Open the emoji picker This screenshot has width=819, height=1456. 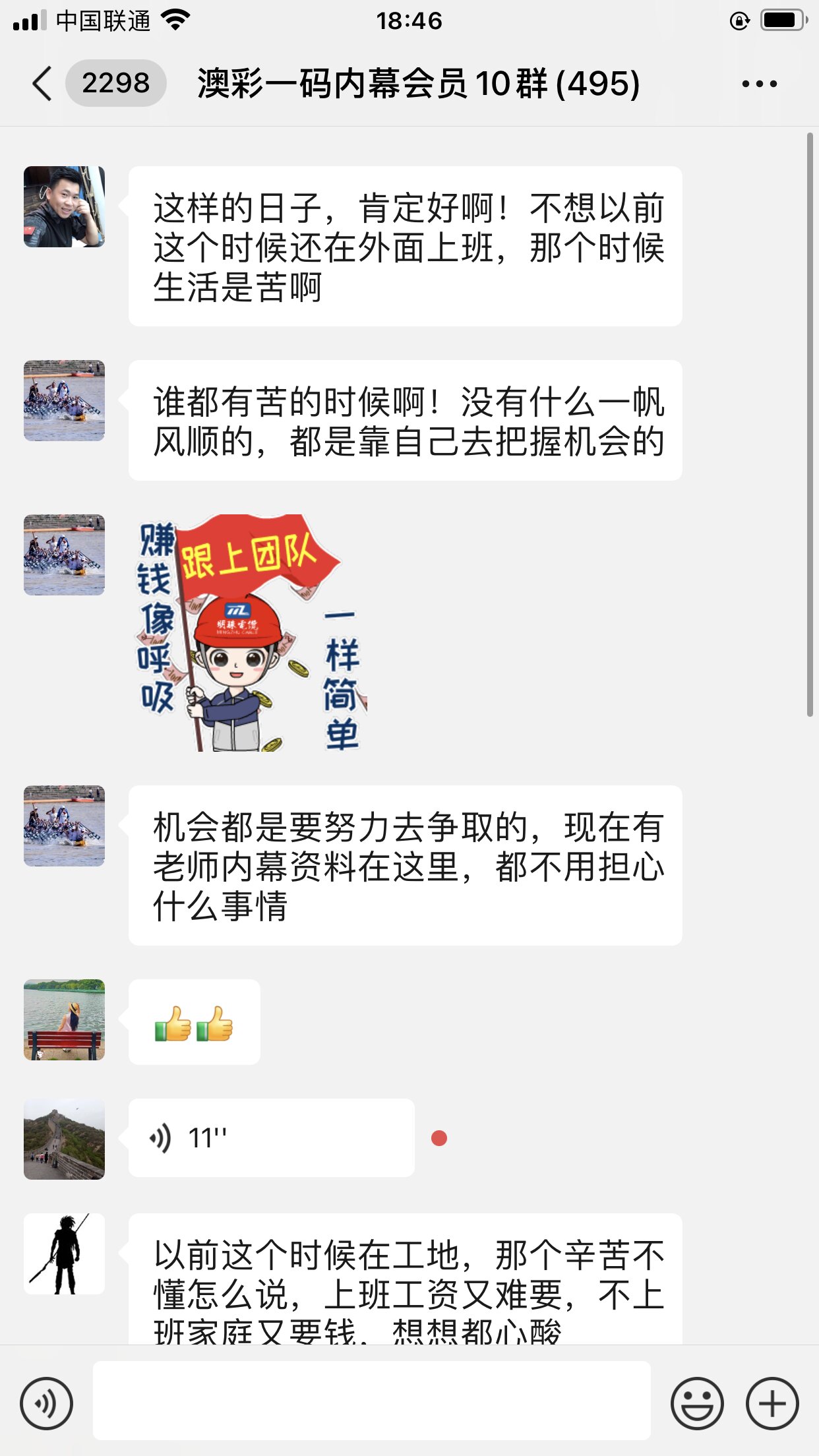click(x=696, y=1403)
